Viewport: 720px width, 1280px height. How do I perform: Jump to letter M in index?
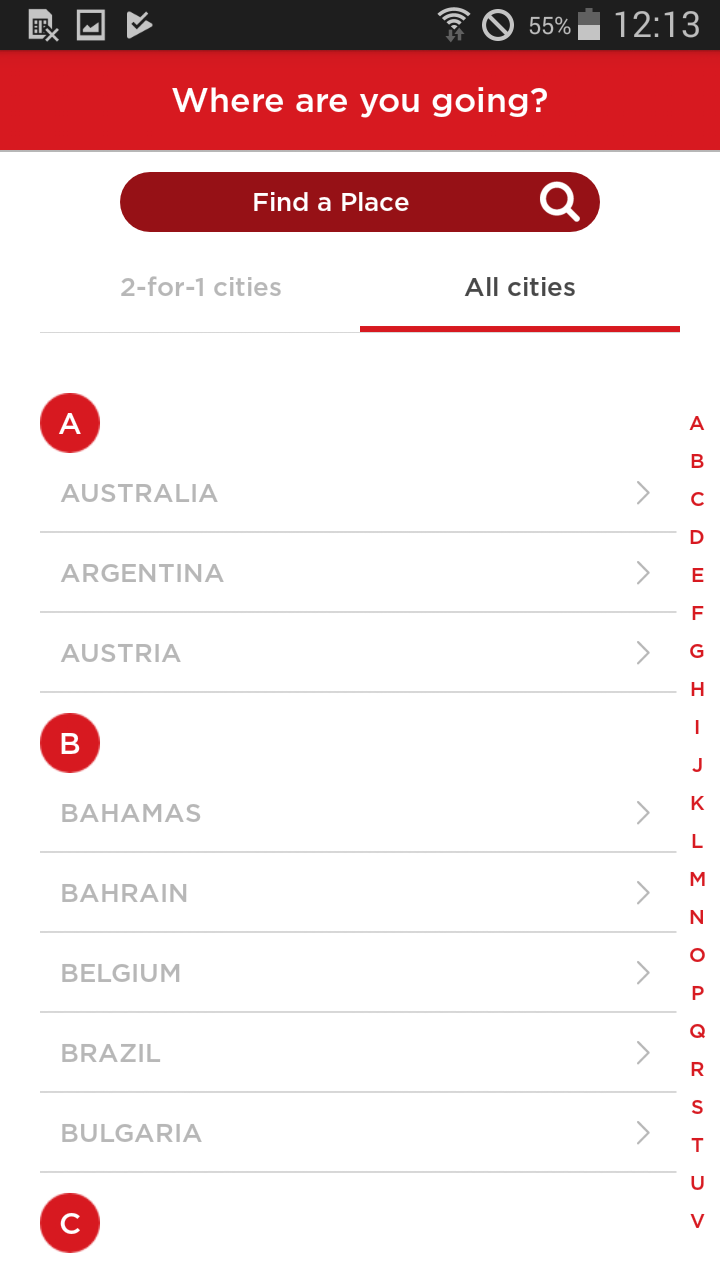click(697, 879)
